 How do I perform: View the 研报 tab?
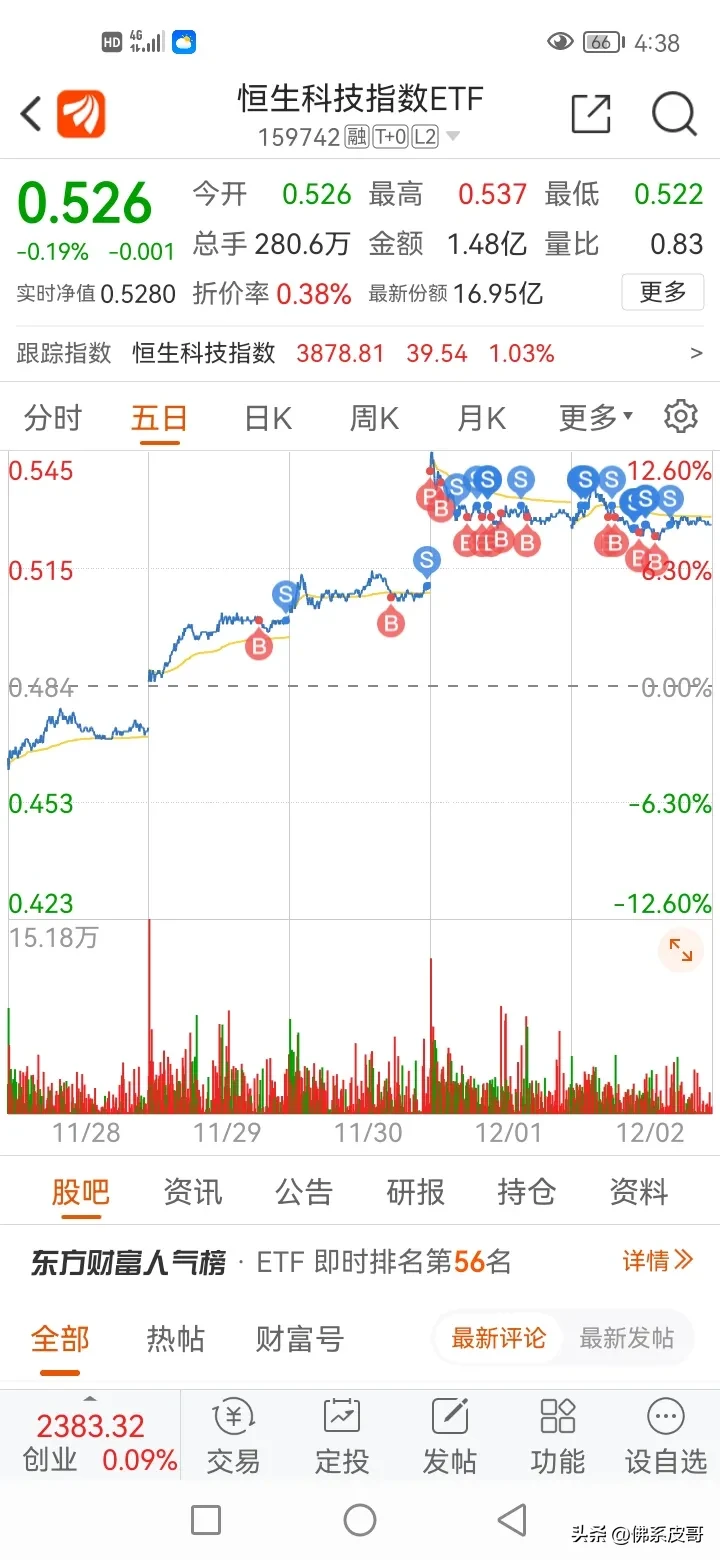pos(416,1192)
